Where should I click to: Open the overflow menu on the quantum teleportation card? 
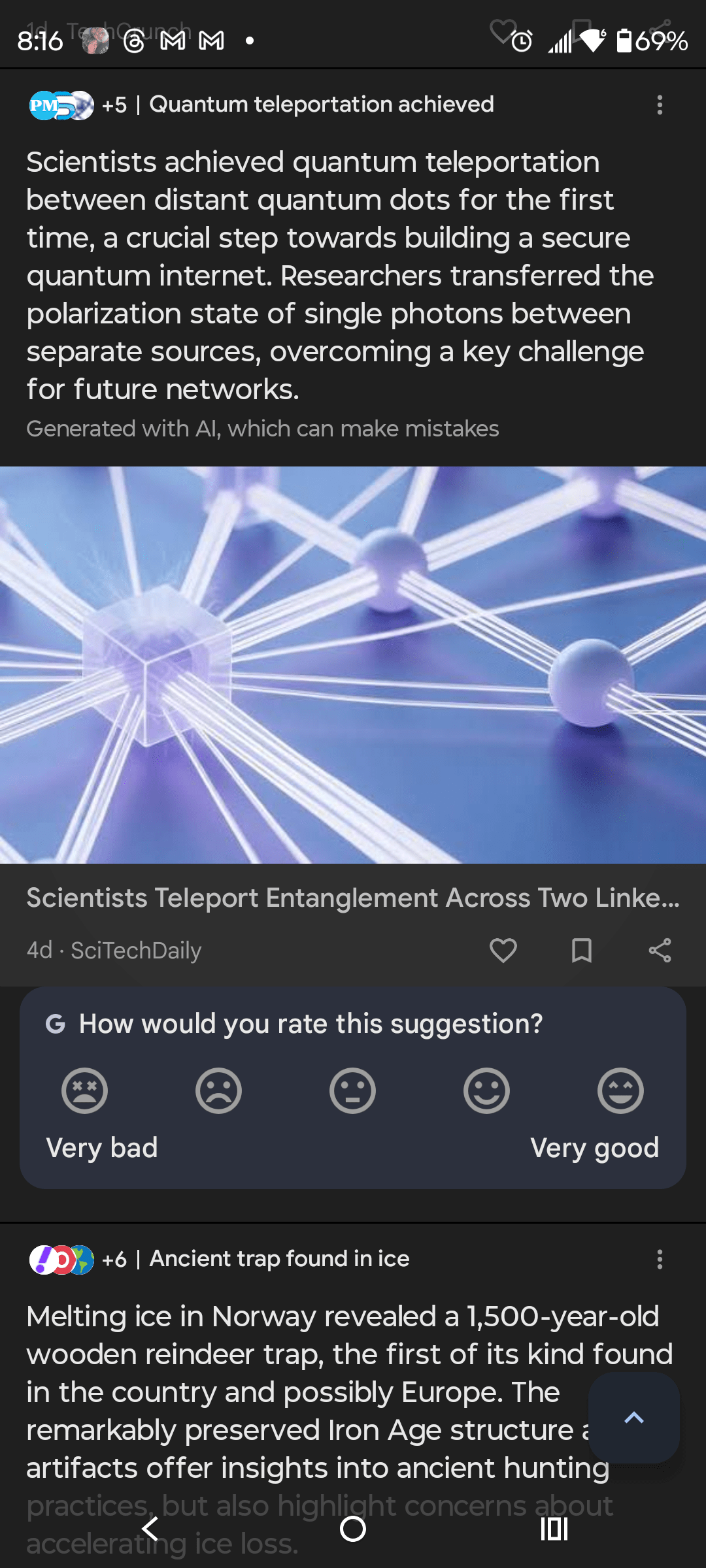tap(661, 103)
